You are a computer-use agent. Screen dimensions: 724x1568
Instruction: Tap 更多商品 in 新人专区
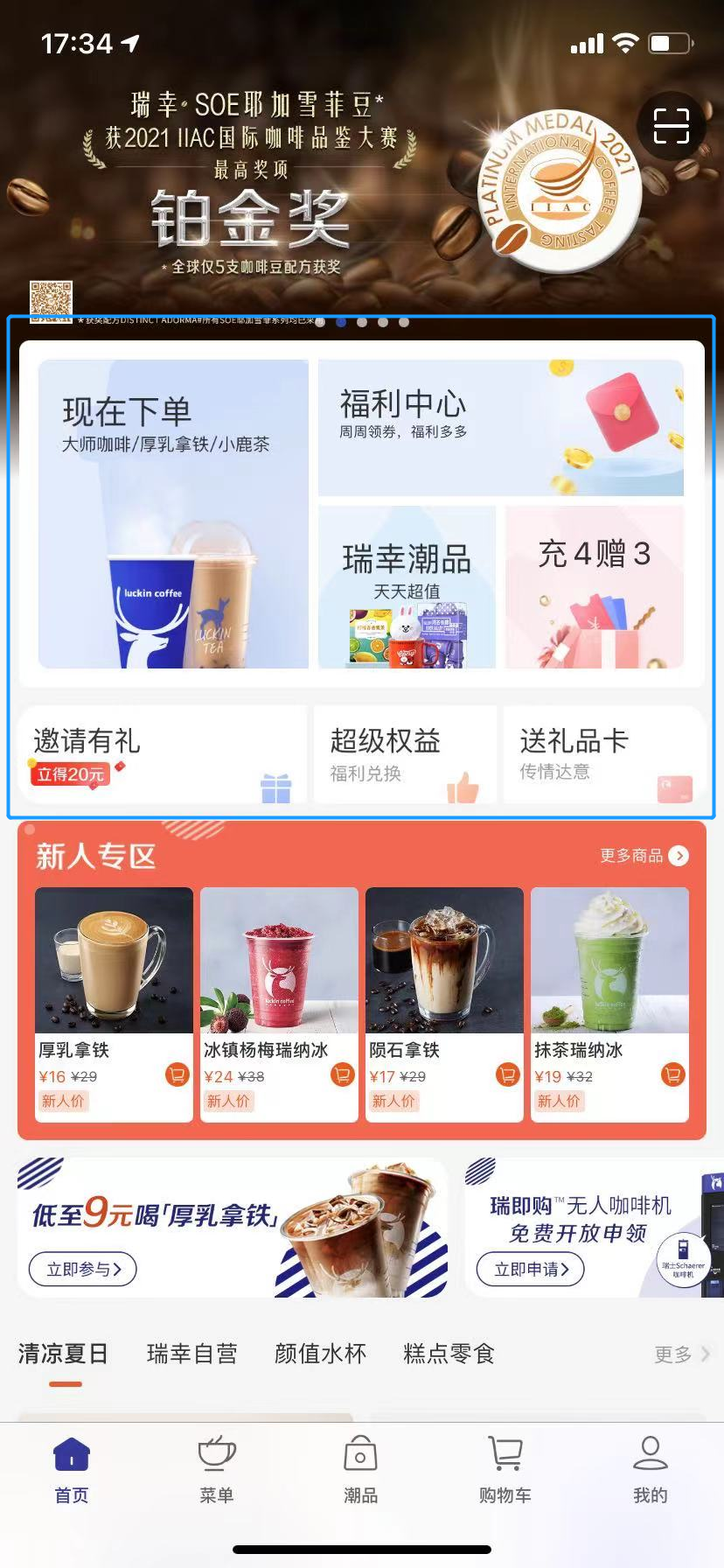coord(644,856)
